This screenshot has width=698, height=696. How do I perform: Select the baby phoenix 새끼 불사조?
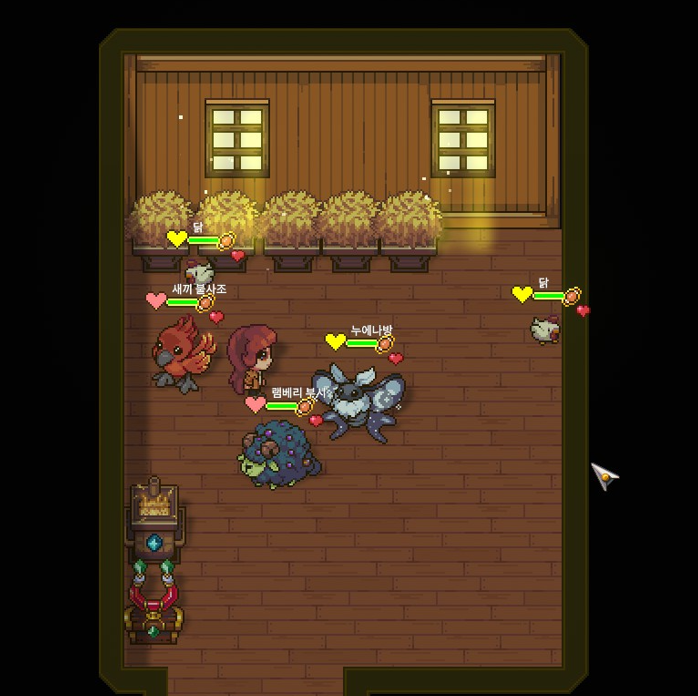click(x=182, y=353)
